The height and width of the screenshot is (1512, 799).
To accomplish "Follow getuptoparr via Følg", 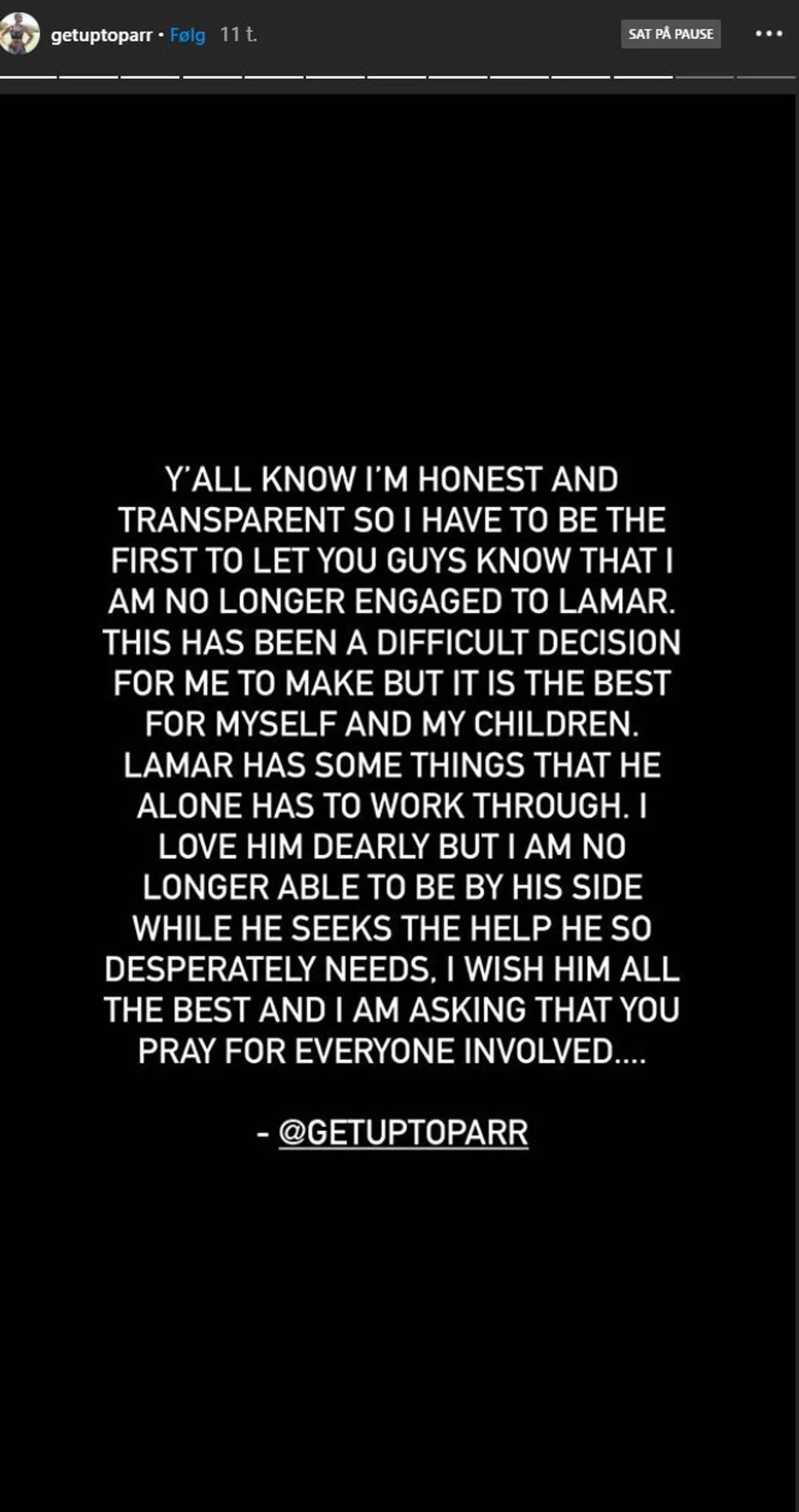I will tap(188, 35).
